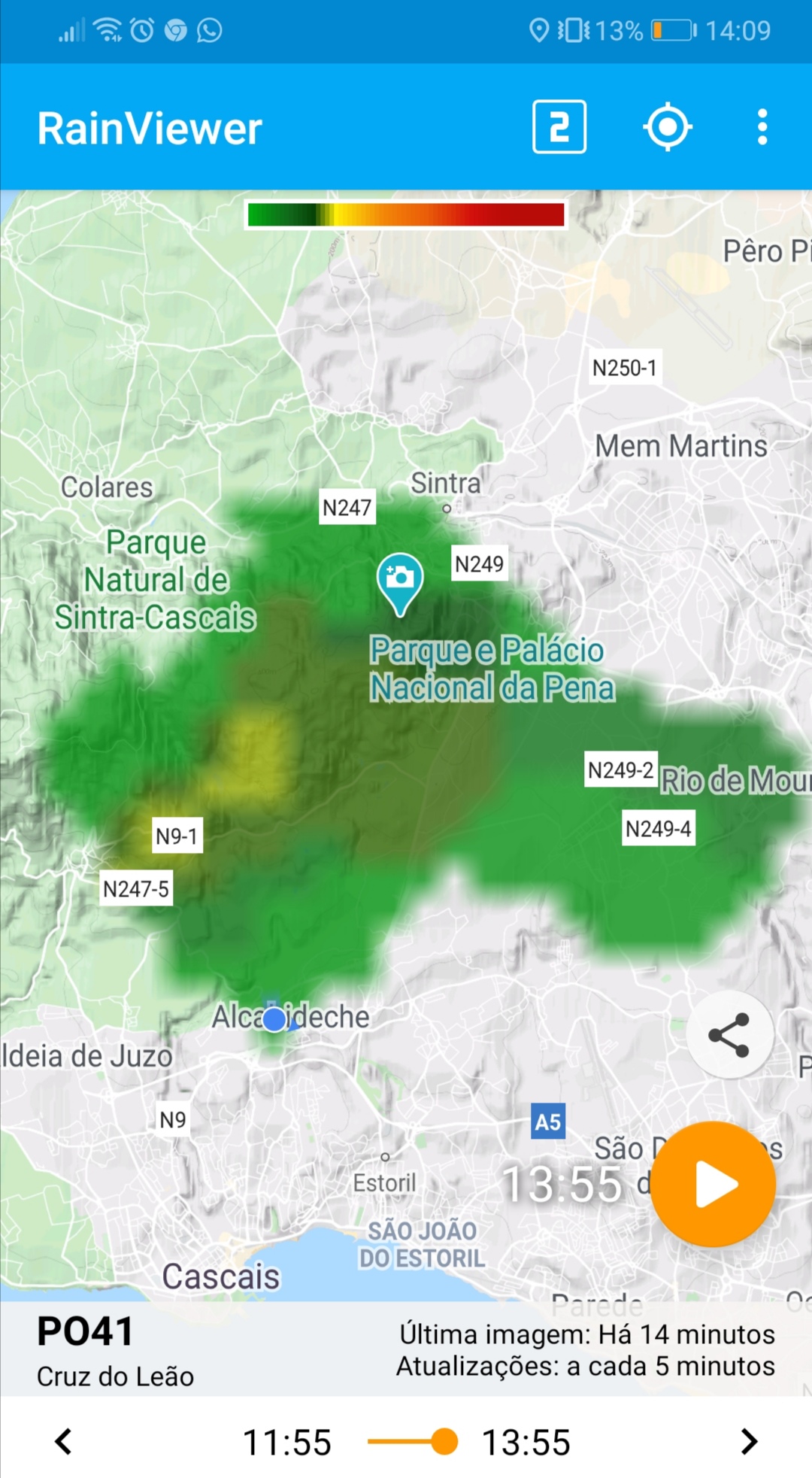Image resolution: width=812 pixels, height=1478 pixels.
Task: Go to the previous radar frame
Action: coord(65,1442)
